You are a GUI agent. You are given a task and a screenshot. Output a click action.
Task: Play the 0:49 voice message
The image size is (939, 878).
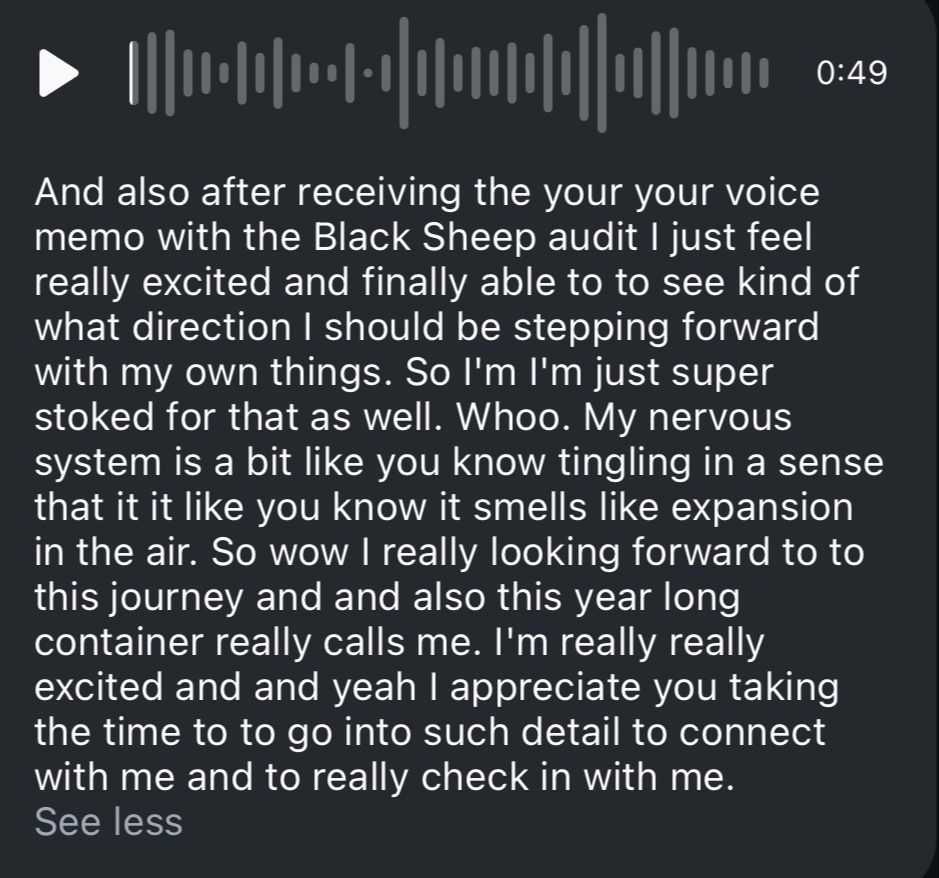tap(58, 73)
